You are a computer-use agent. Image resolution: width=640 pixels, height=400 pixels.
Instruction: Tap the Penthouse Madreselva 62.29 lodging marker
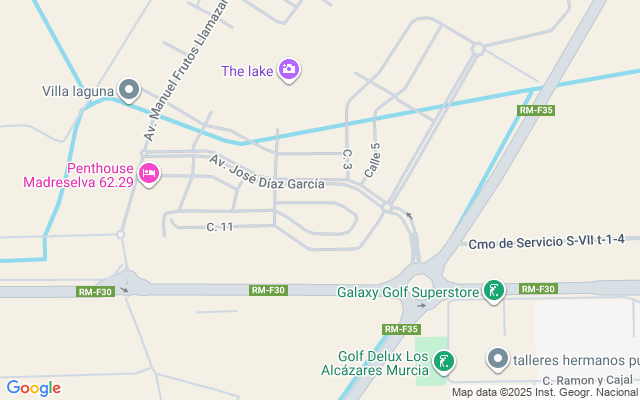[149, 174]
